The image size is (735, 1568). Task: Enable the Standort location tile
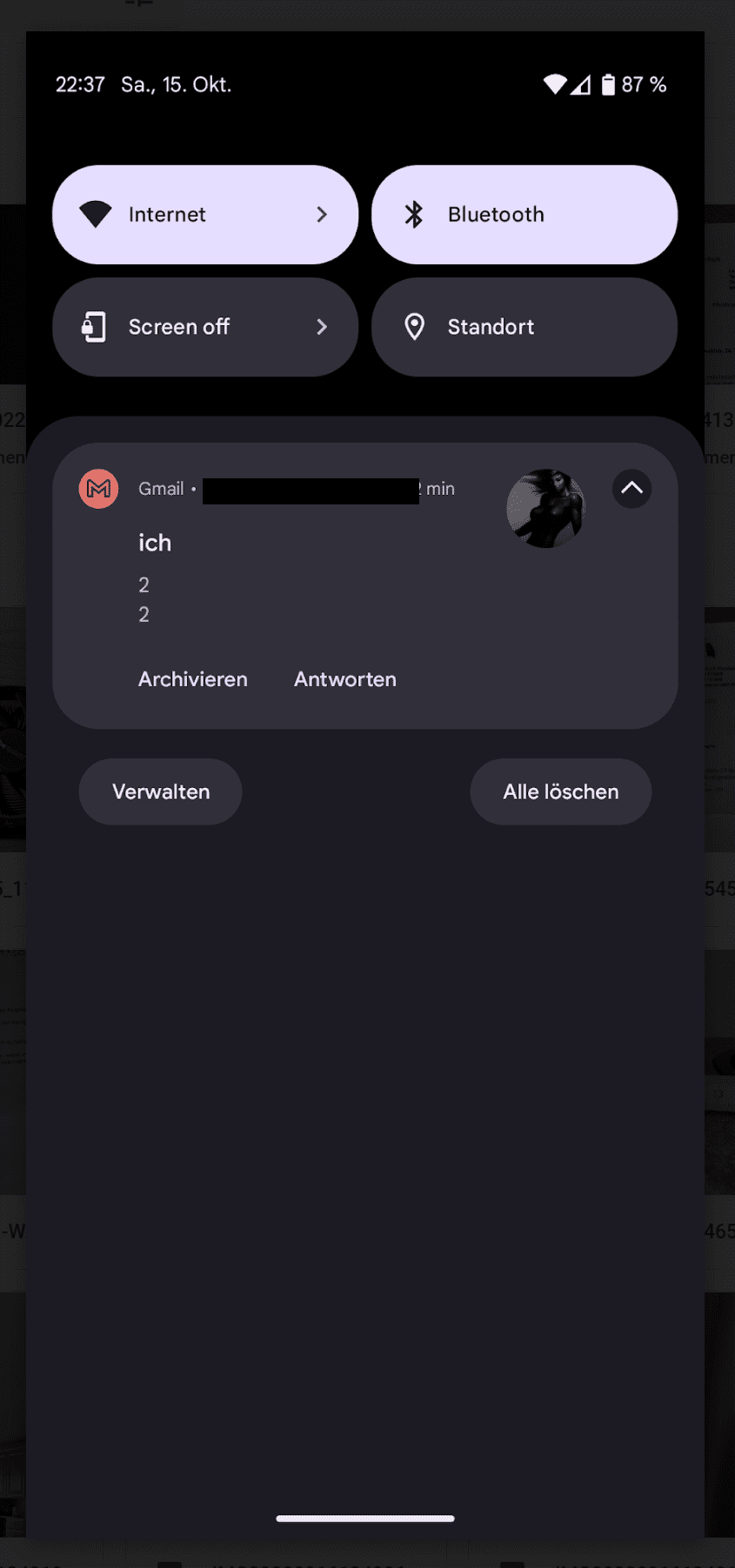[x=525, y=327]
